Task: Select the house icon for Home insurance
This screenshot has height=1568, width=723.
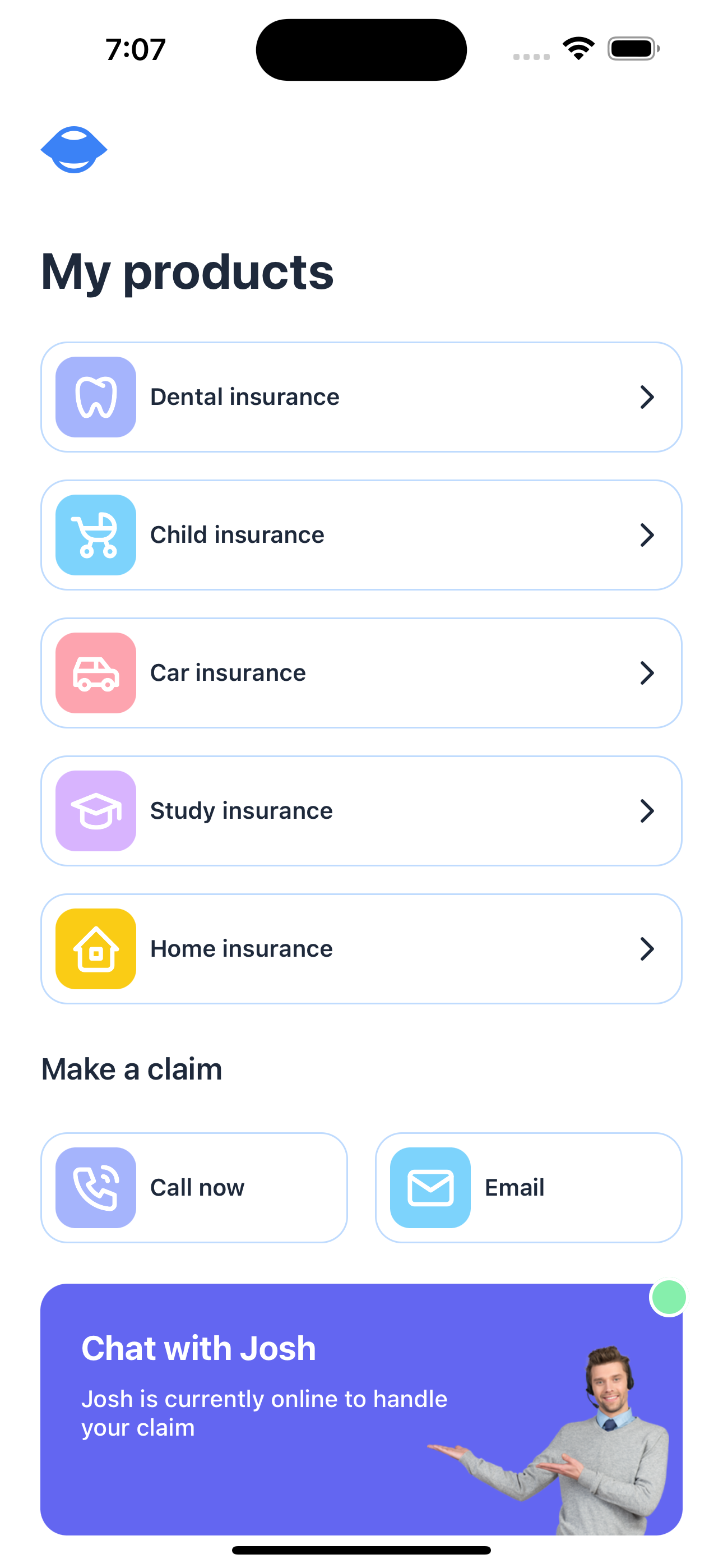Action: [95, 948]
